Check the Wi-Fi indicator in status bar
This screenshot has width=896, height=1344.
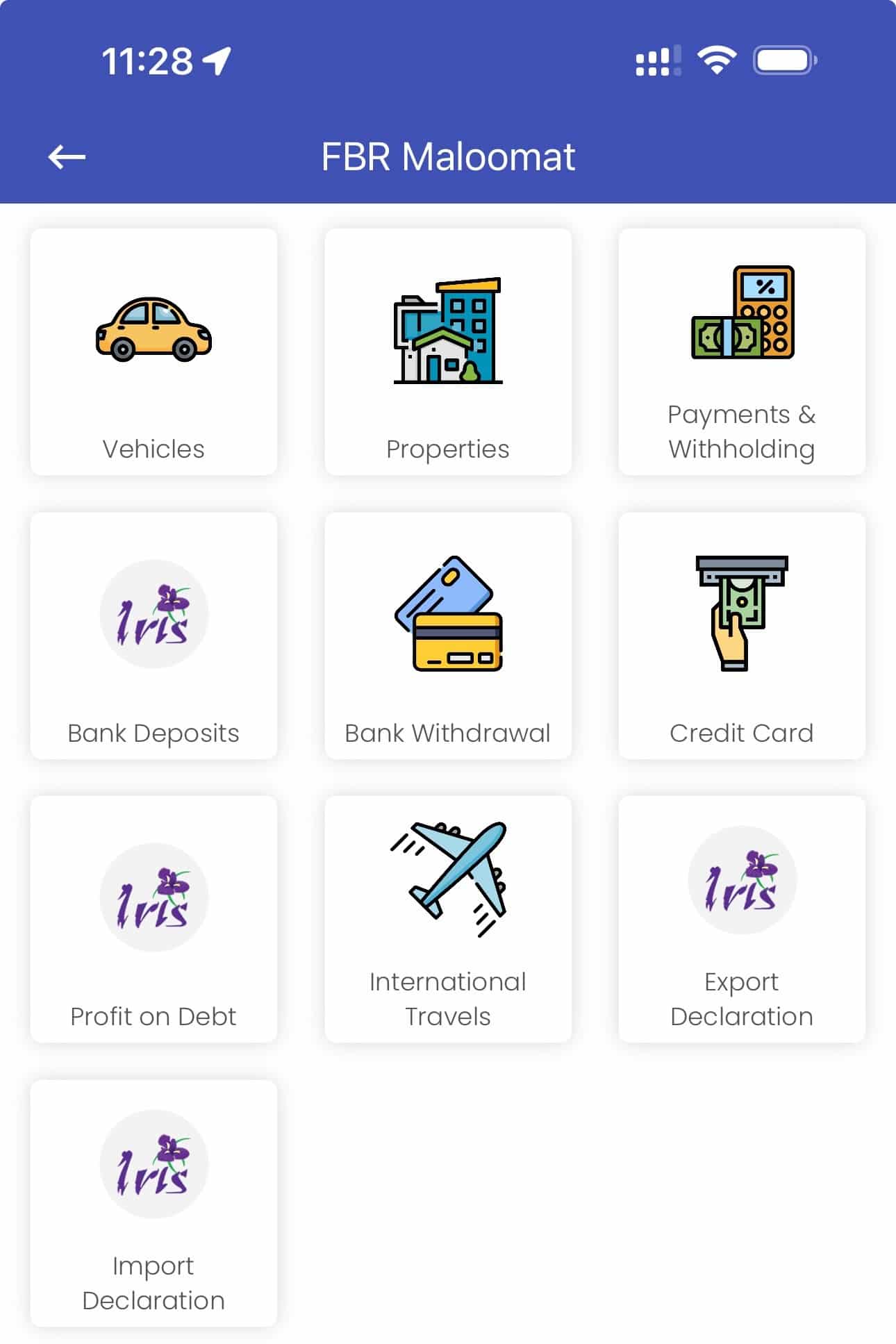718,62
